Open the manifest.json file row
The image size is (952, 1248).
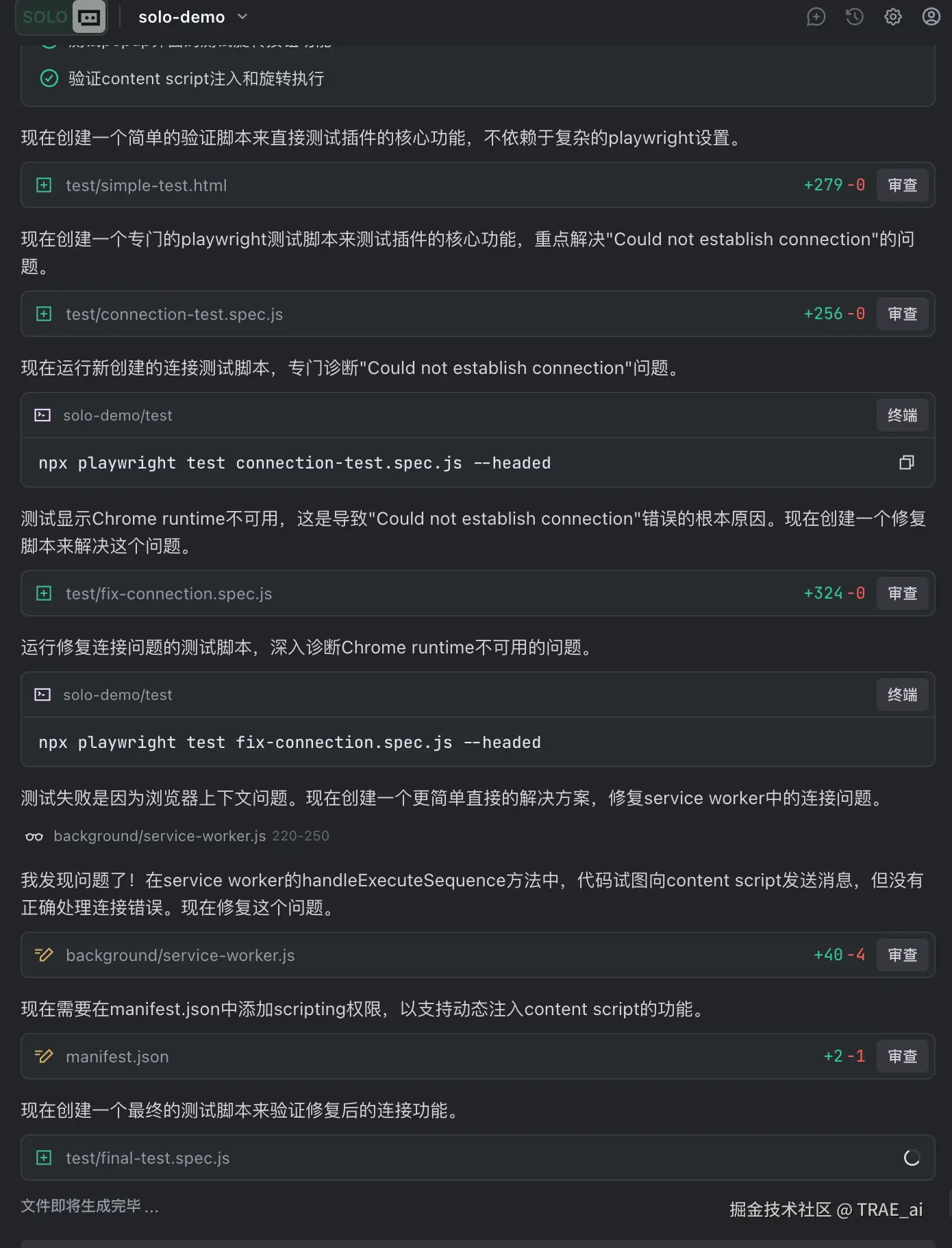pyautogui.click(x=117, y=1056)
